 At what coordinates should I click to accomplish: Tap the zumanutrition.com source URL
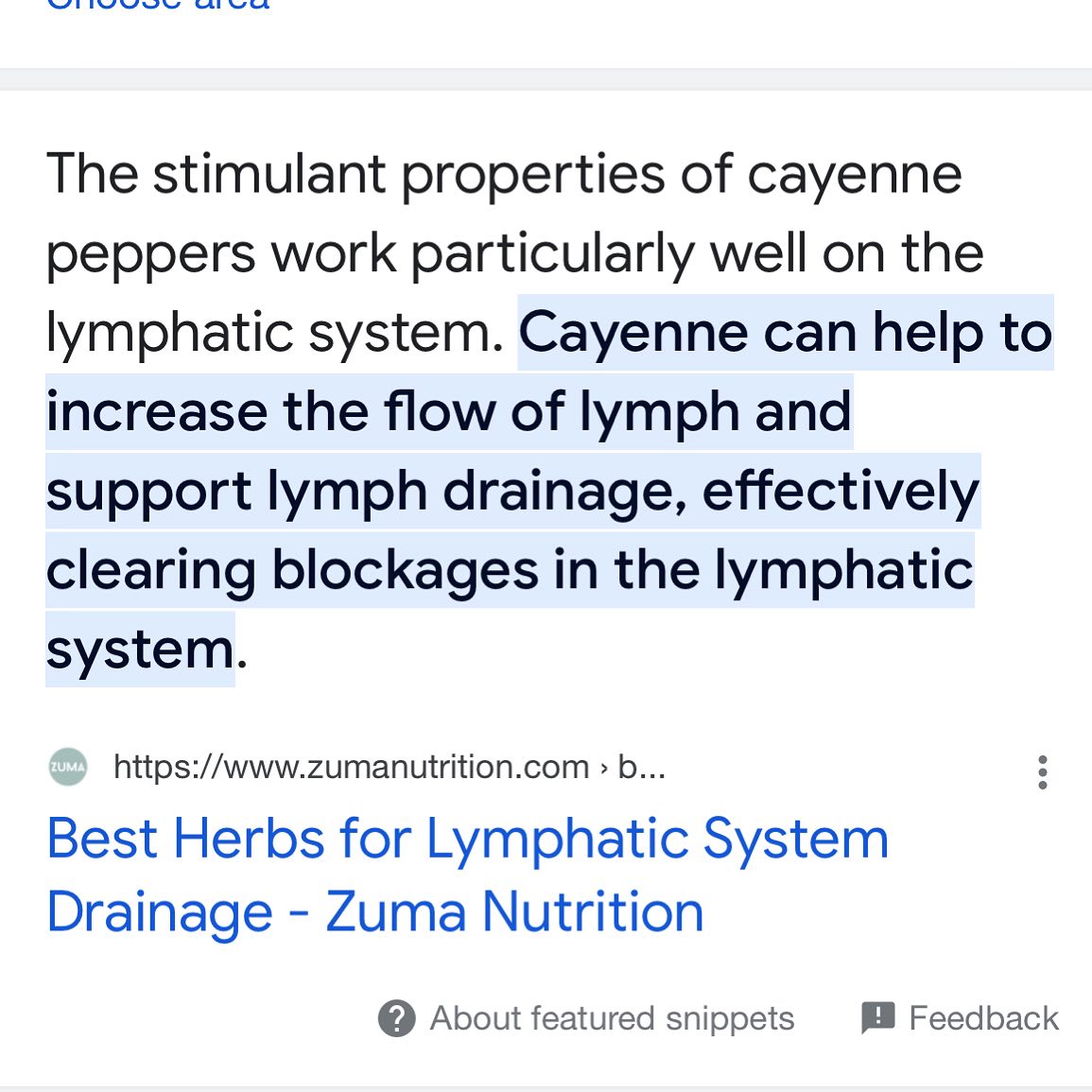tap(389, 768)
